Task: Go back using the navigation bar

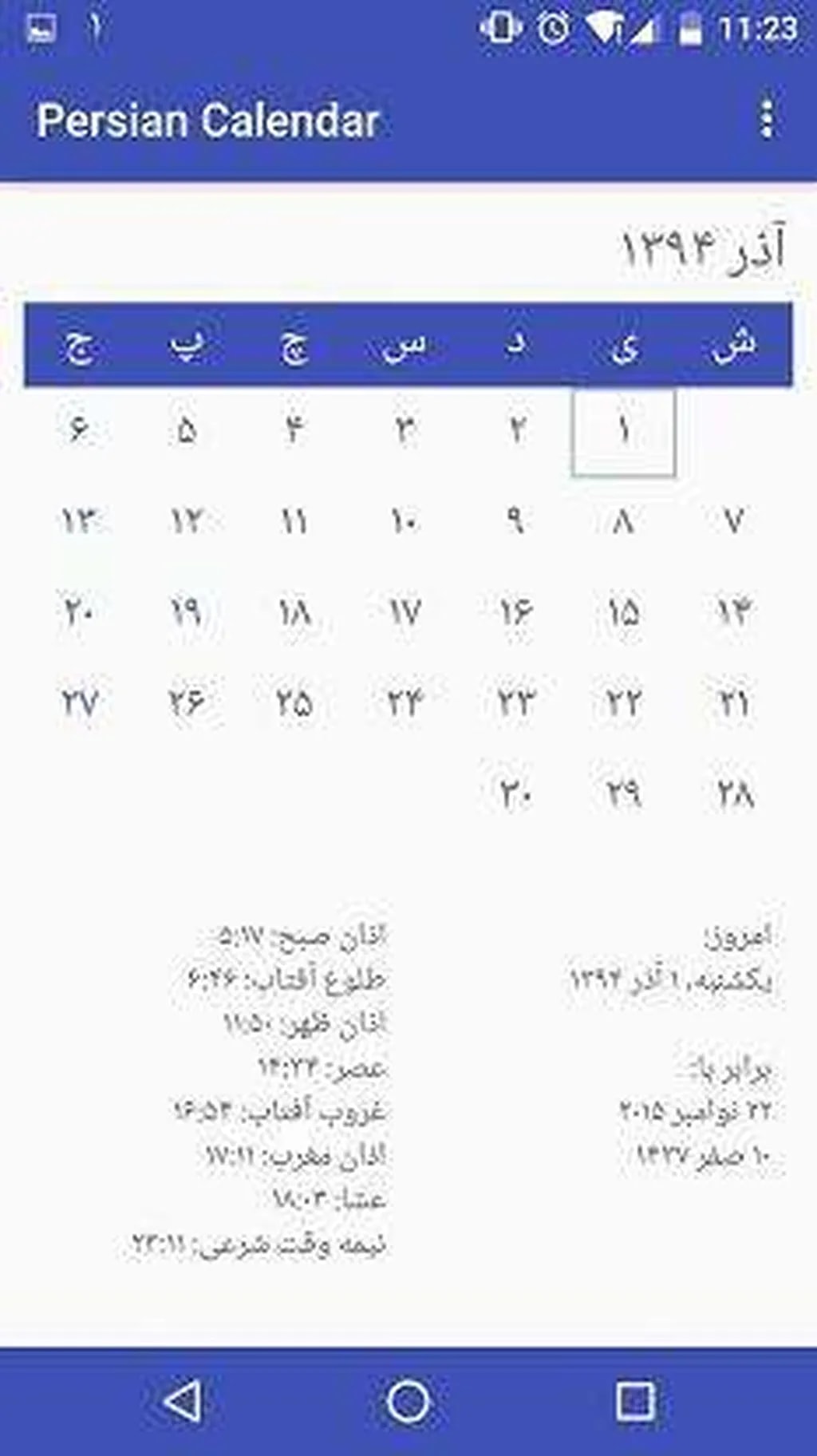Action: coord(183,1401)
